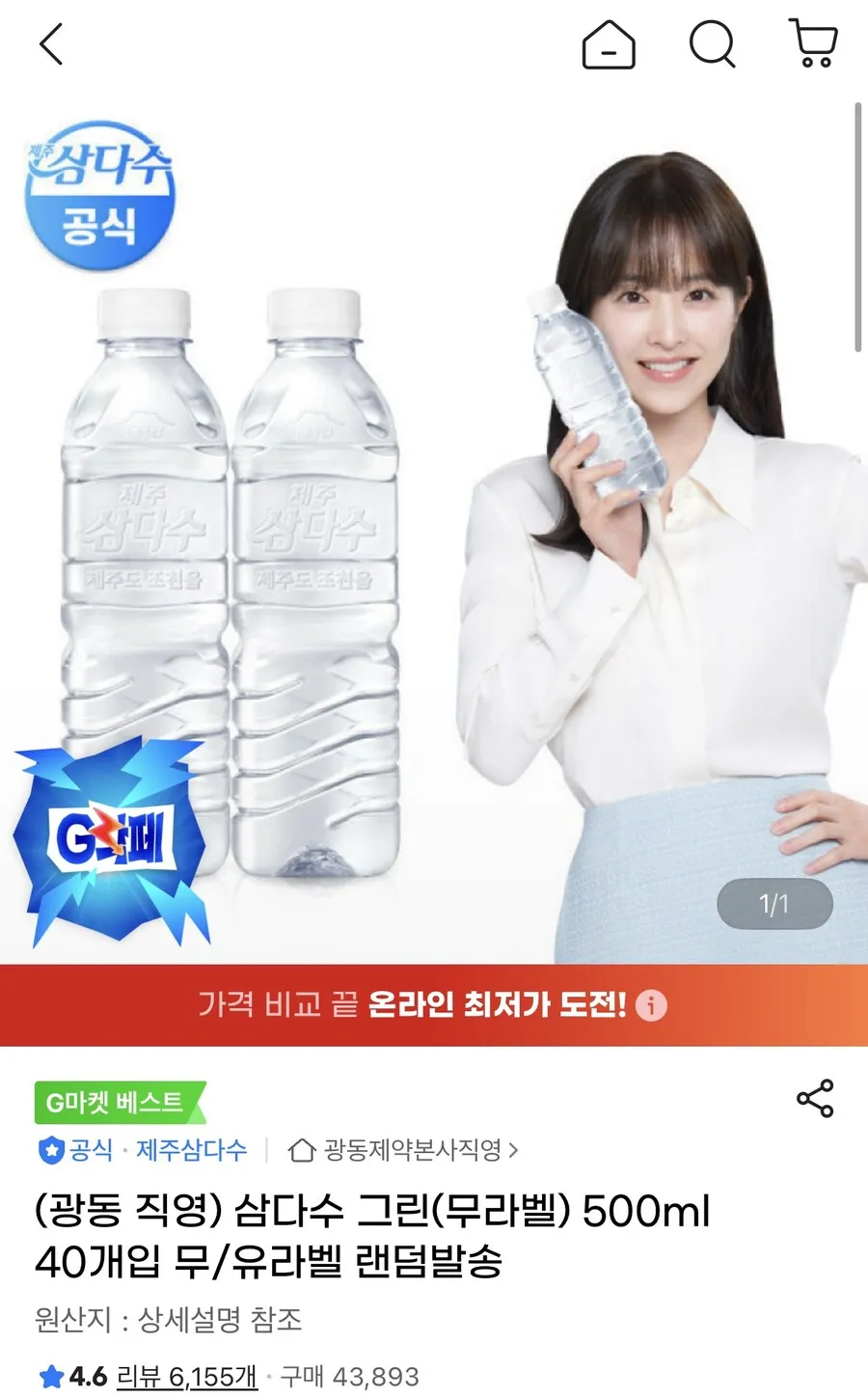868x1398 pixels.
Task: Share this Samdasu product
Action: (x=815, y=1099)
